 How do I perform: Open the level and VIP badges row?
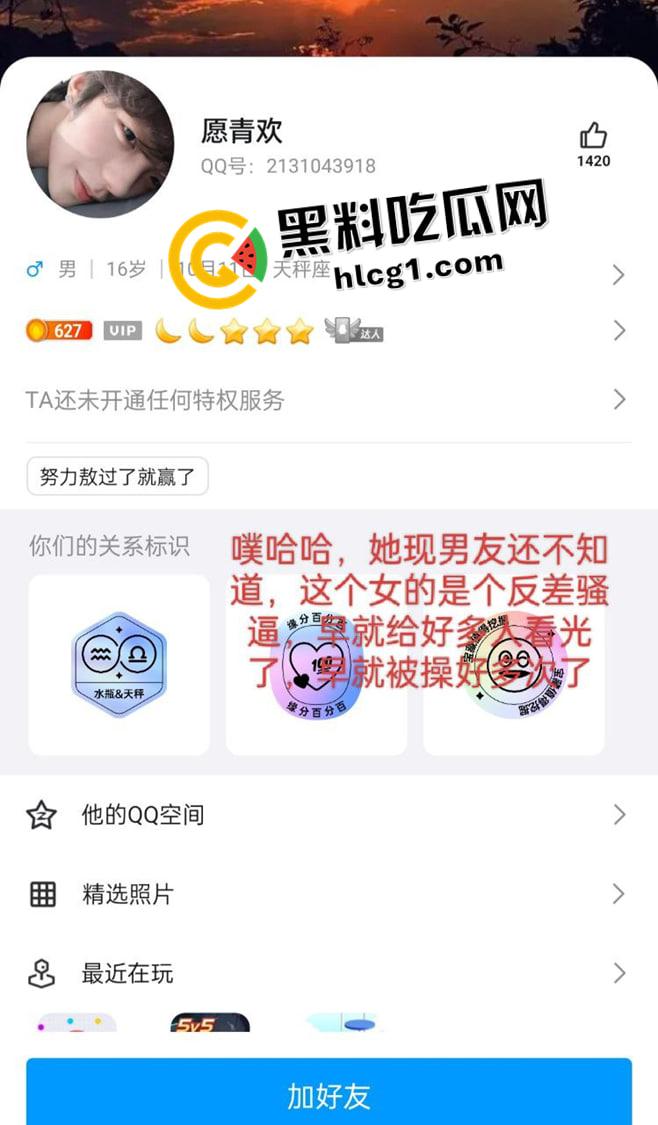pos(328,331)
